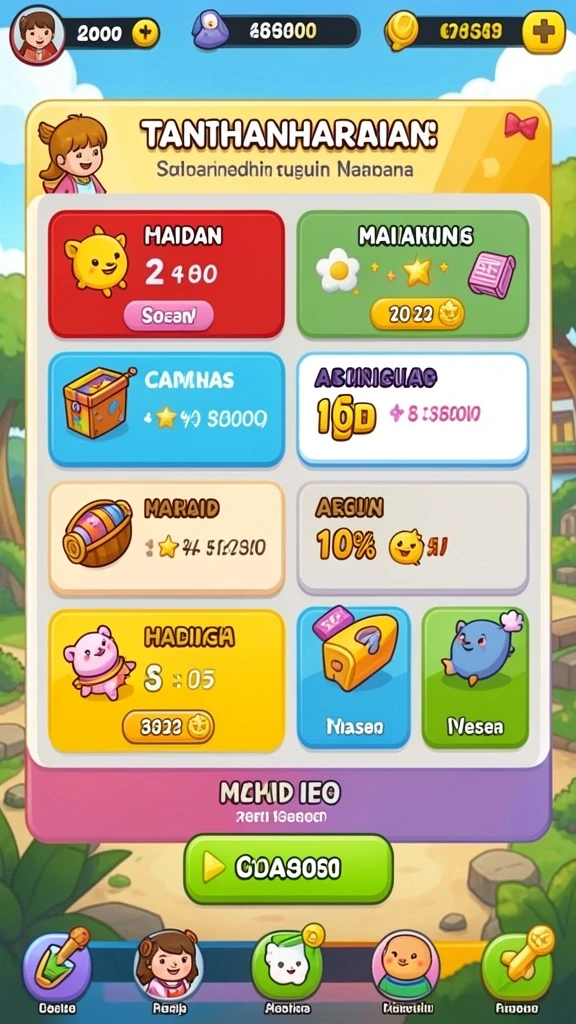
Task: Open the blue Camhas treasure chest card
Action: click(167, 409)
